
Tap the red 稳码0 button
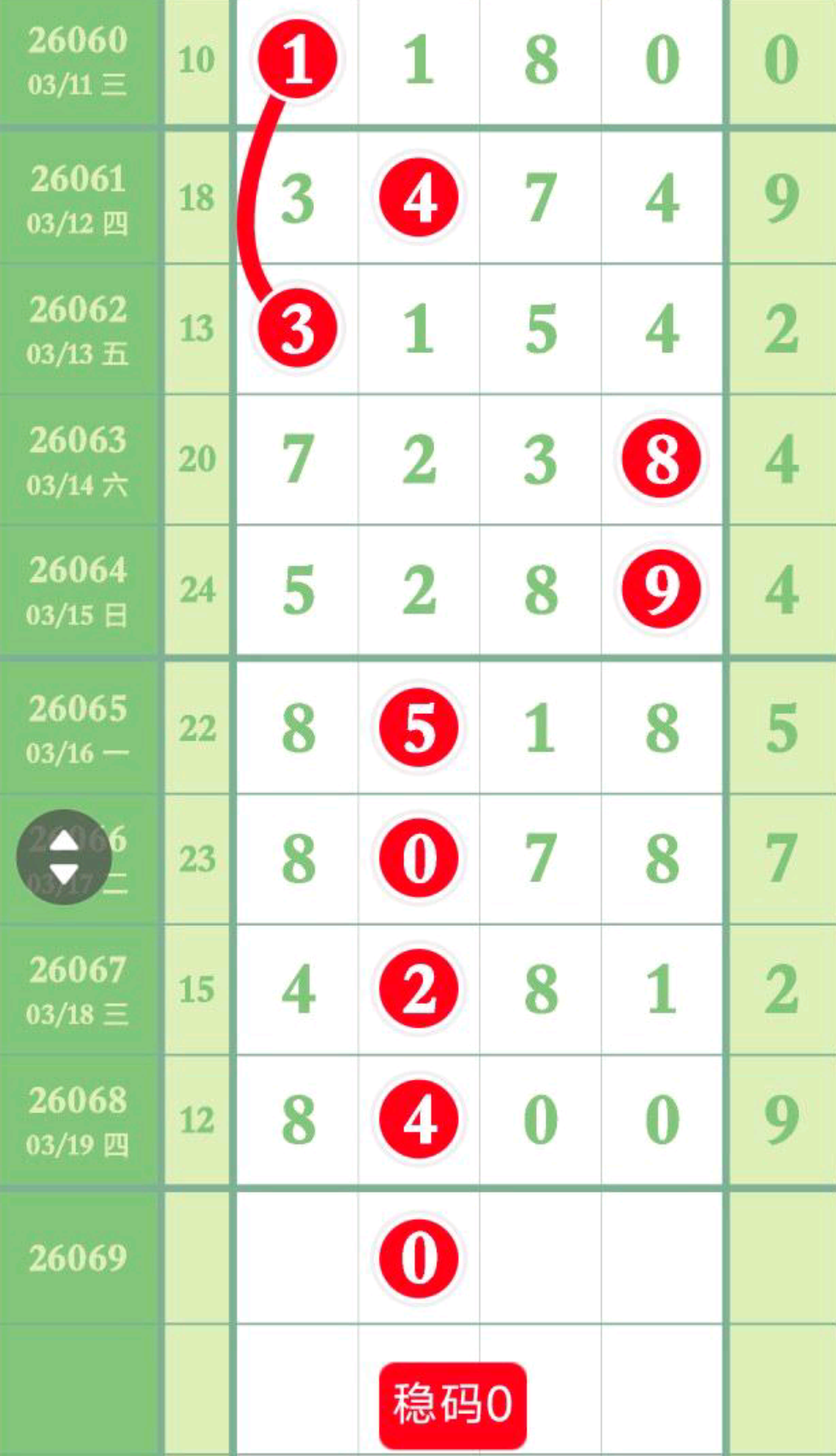(x=452, y=1404)
